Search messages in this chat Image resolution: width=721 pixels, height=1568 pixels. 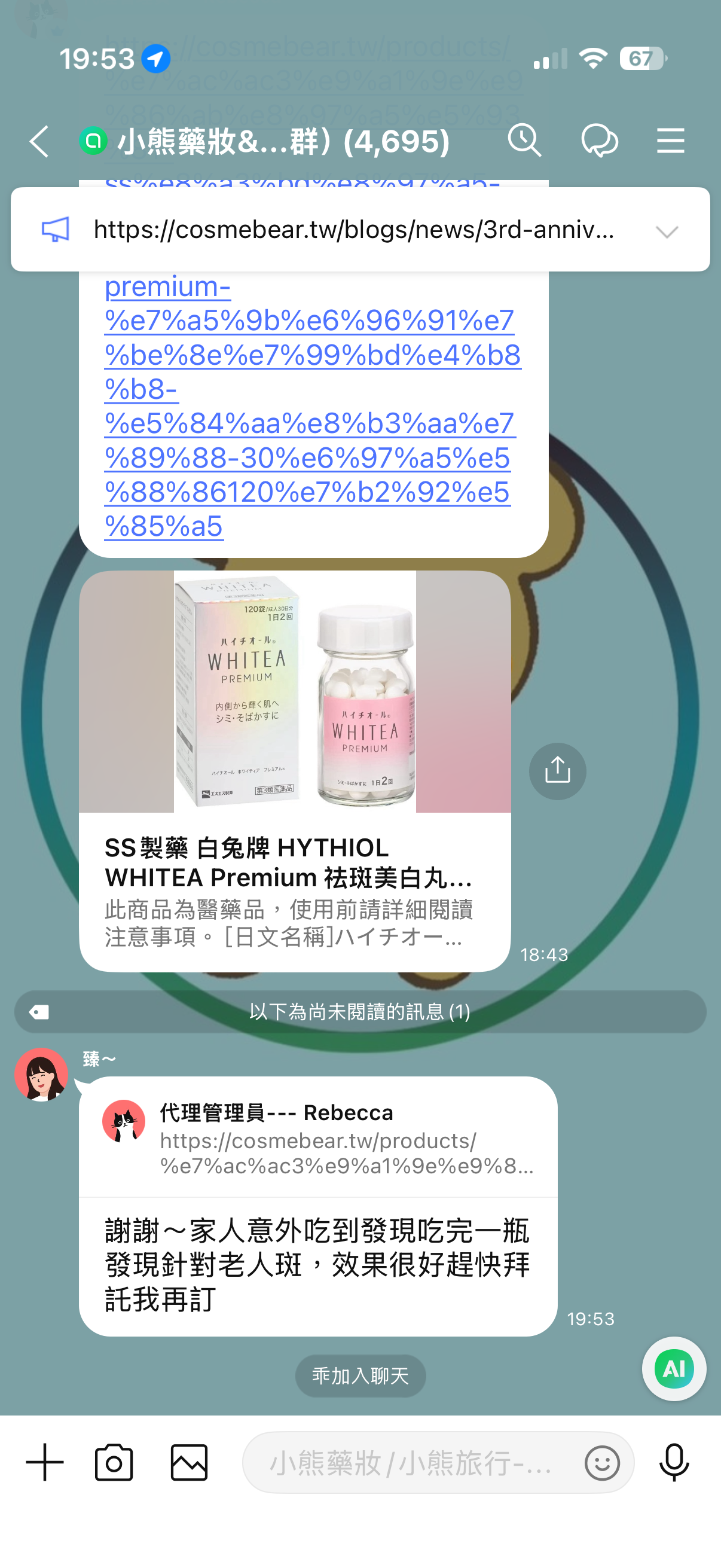click(x=524, y=141)
